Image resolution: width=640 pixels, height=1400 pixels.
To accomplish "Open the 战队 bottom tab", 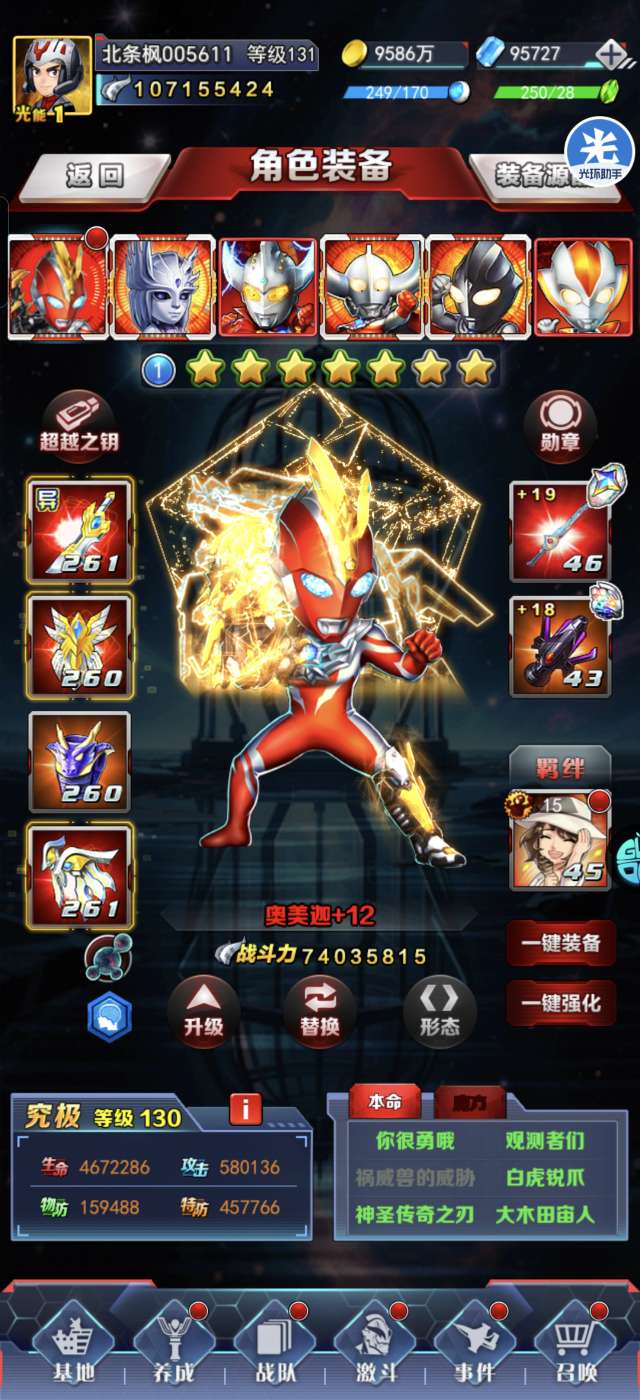I will (270, 1346).
